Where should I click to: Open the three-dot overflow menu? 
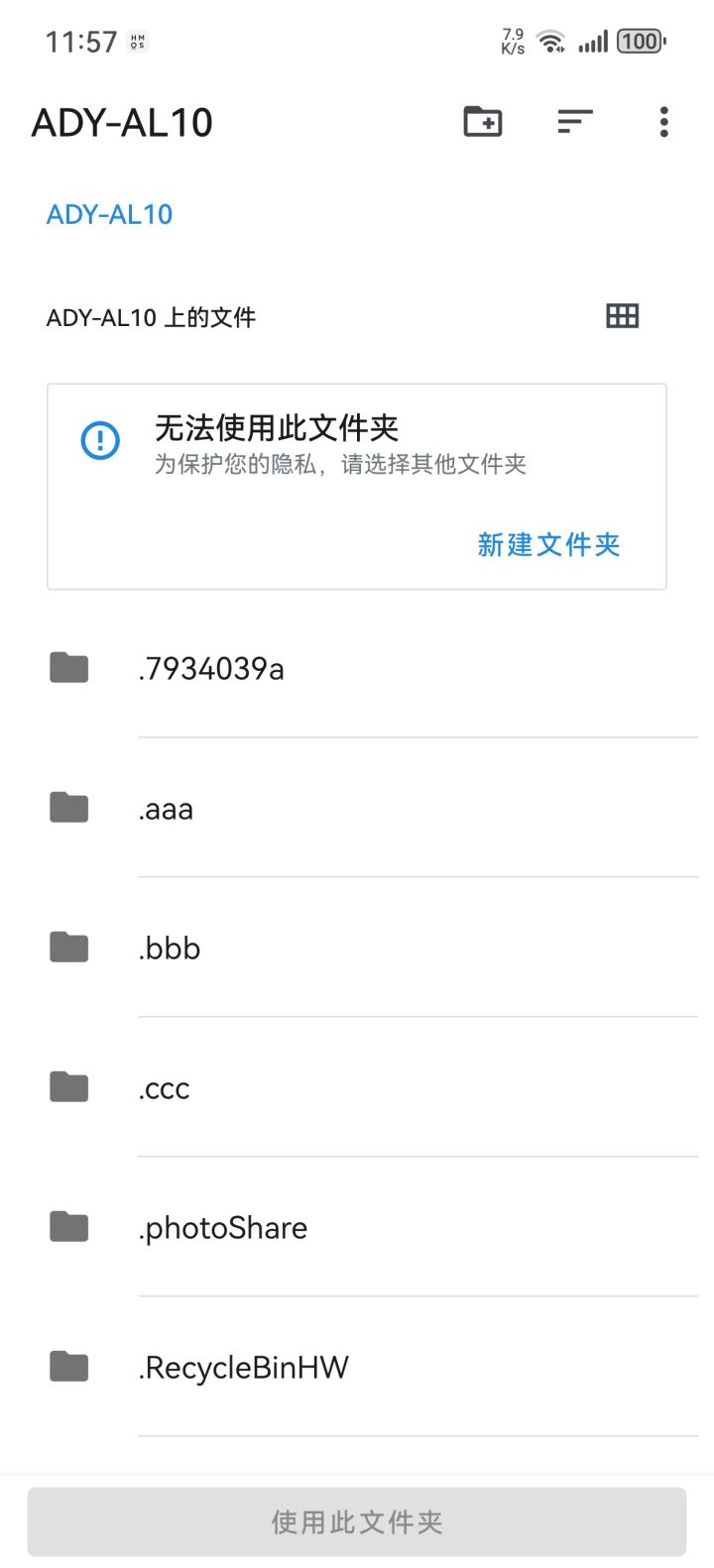663,122
